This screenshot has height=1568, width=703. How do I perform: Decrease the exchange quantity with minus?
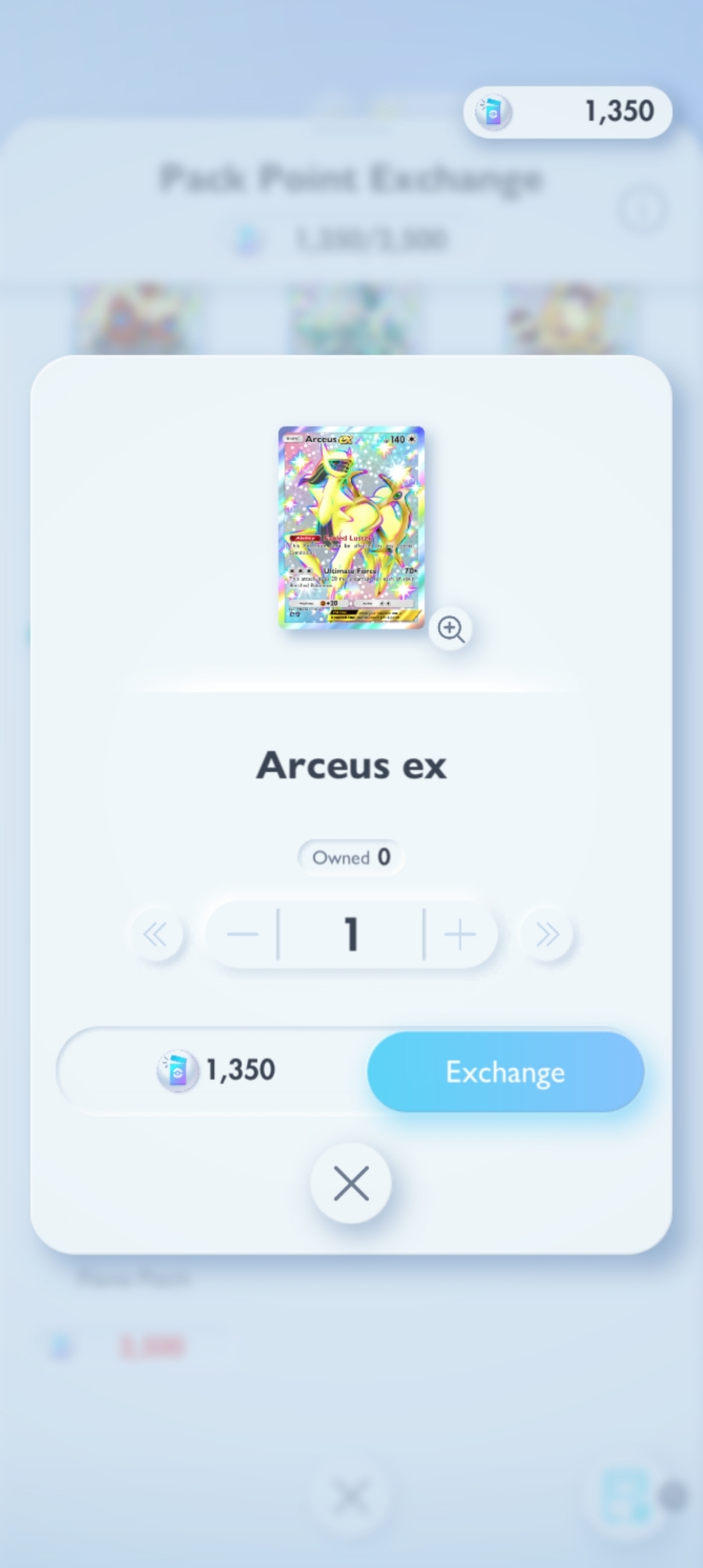coord(242,934)
